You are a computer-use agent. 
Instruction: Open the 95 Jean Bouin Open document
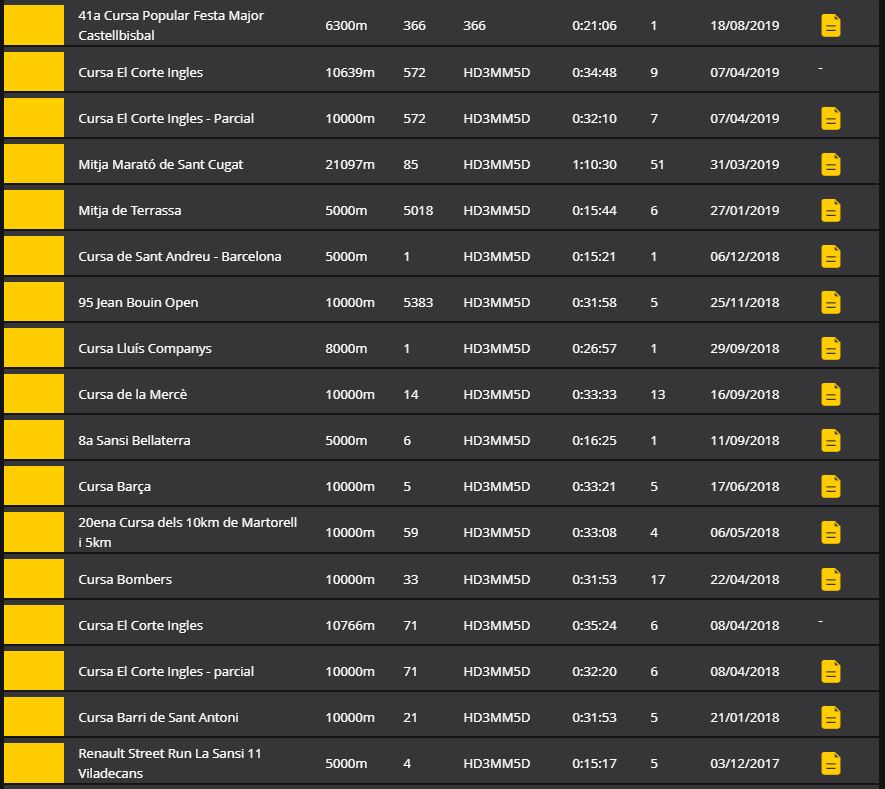point(830,302)
